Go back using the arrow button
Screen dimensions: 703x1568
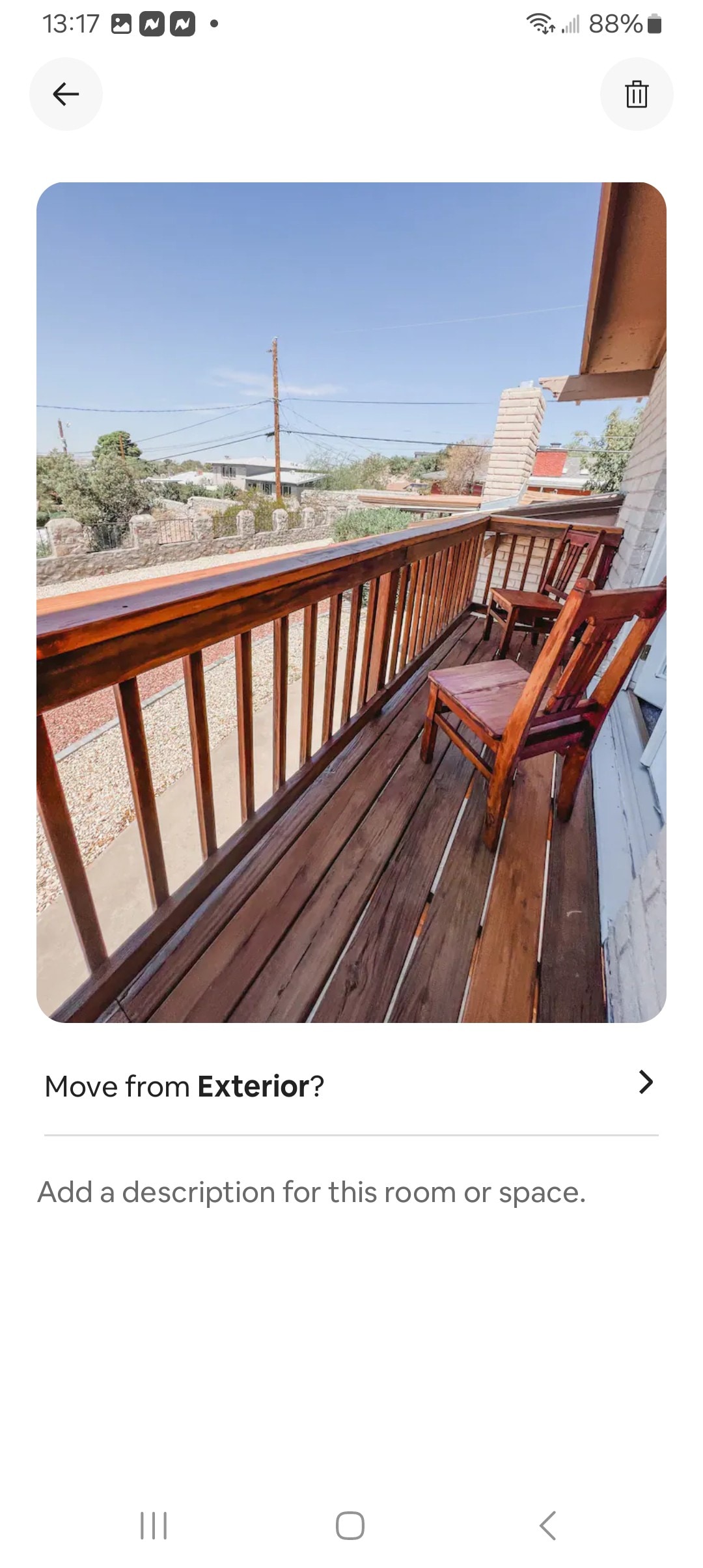point(66,94)
